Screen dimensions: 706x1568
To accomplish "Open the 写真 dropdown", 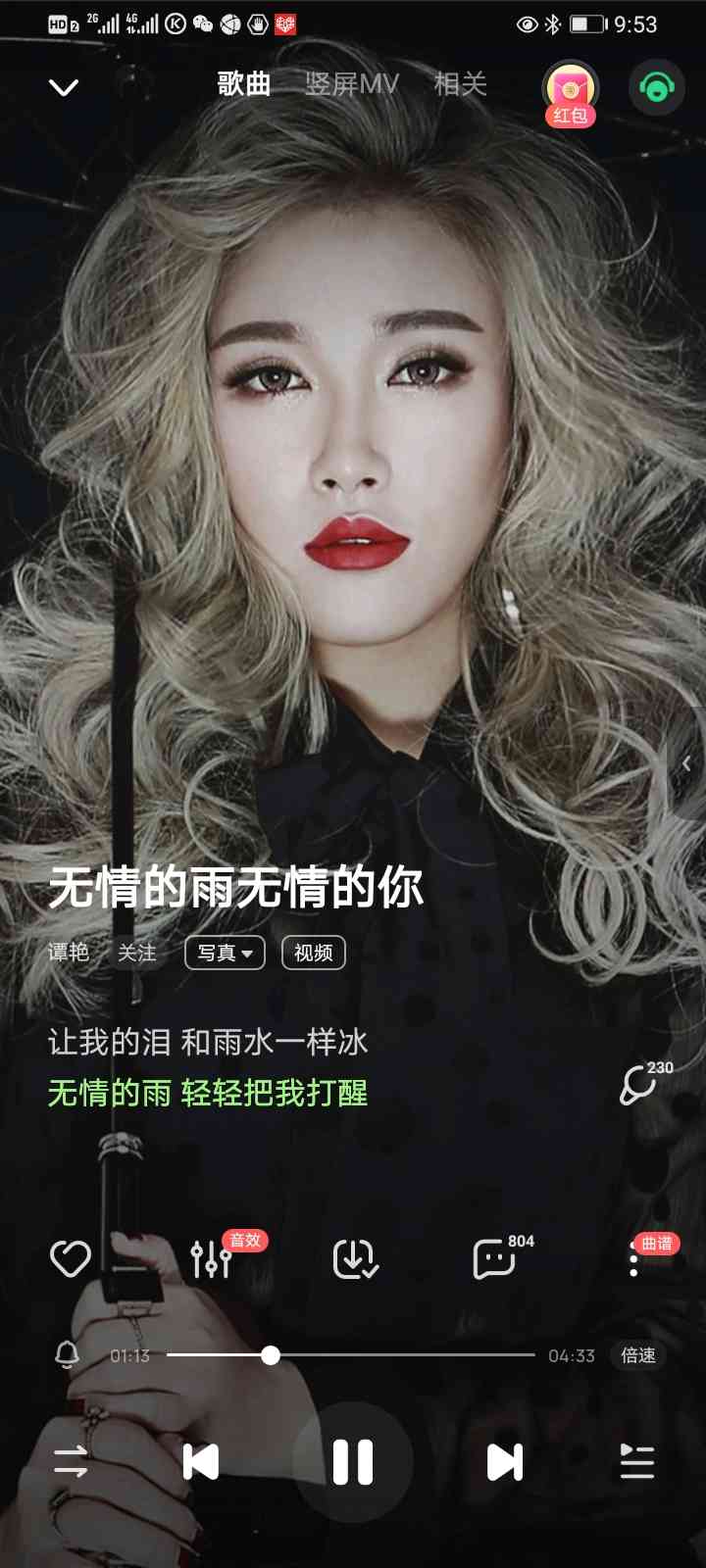I will click(225, 953).
